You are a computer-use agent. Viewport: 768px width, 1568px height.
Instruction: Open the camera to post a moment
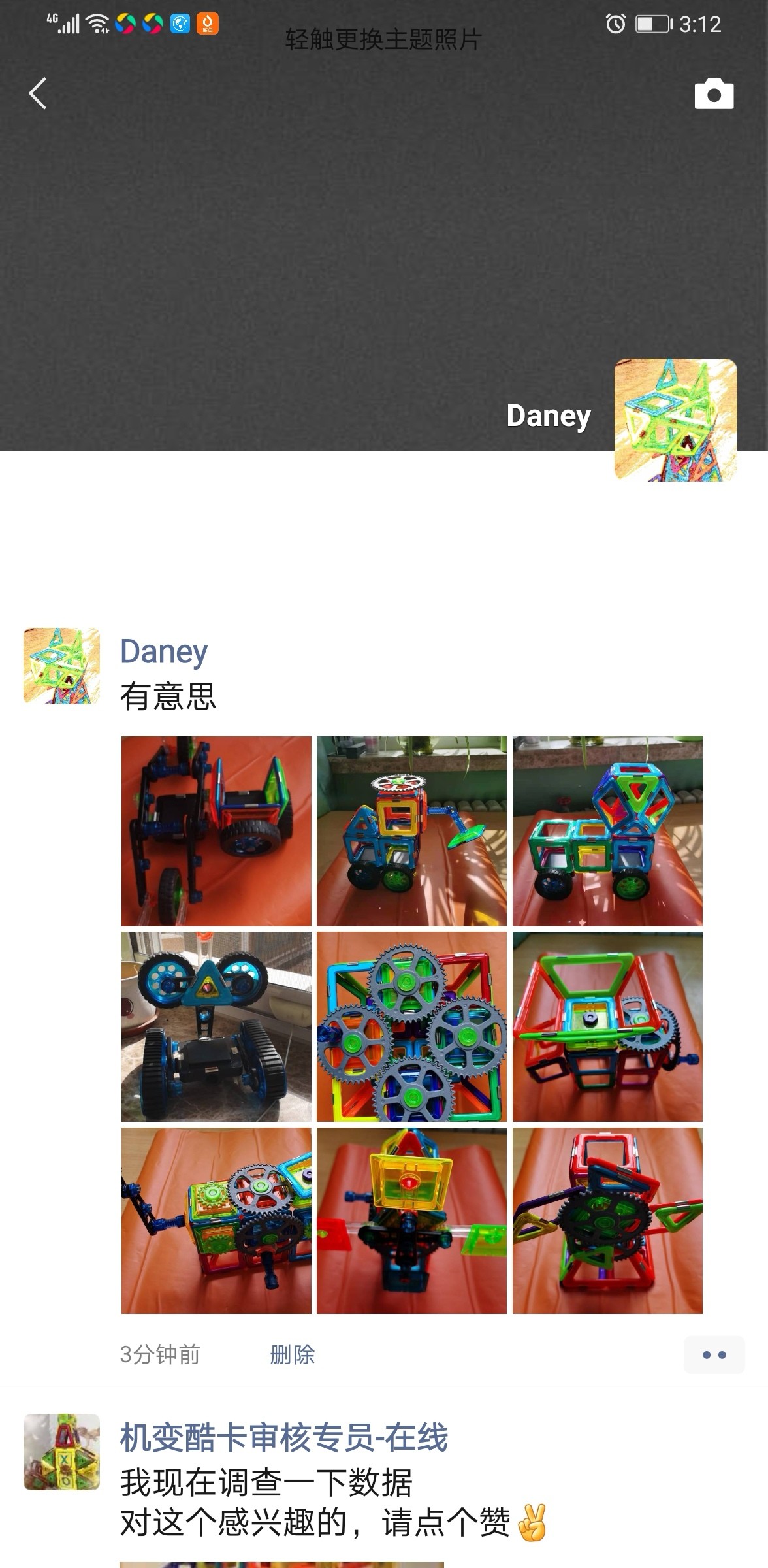[714, 94]
